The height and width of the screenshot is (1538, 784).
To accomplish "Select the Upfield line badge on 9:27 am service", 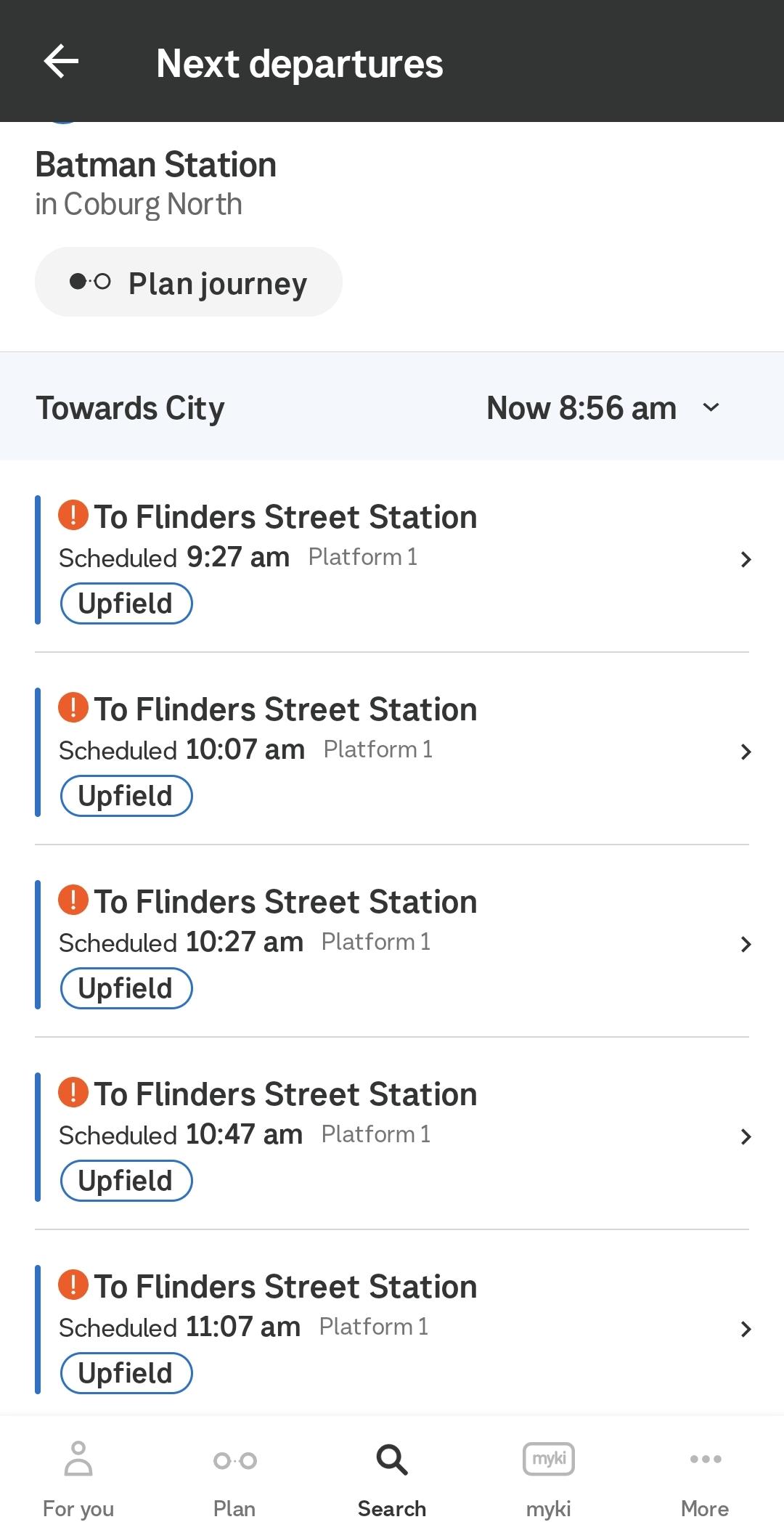I will click(x=125, y=603).
